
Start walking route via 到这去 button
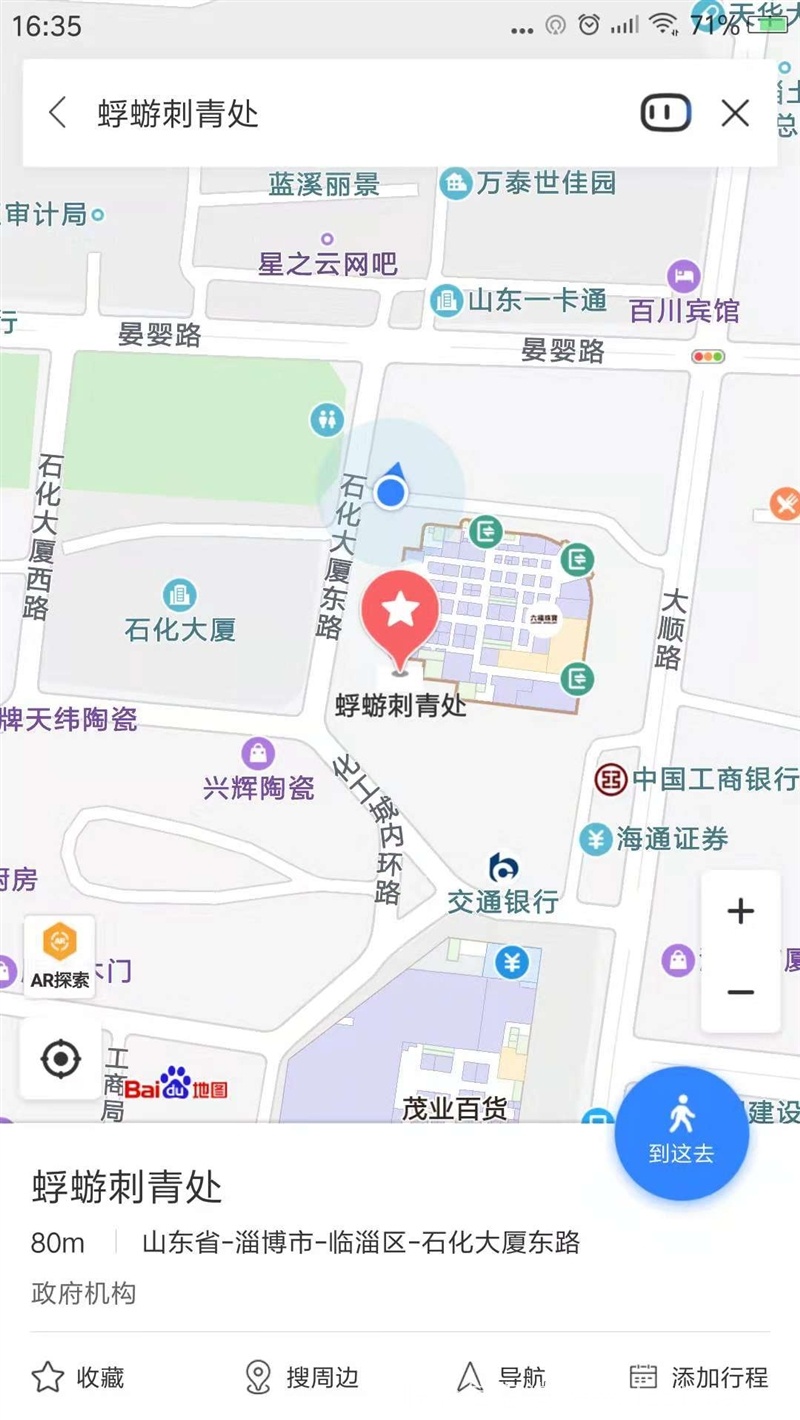point(682,1132)
